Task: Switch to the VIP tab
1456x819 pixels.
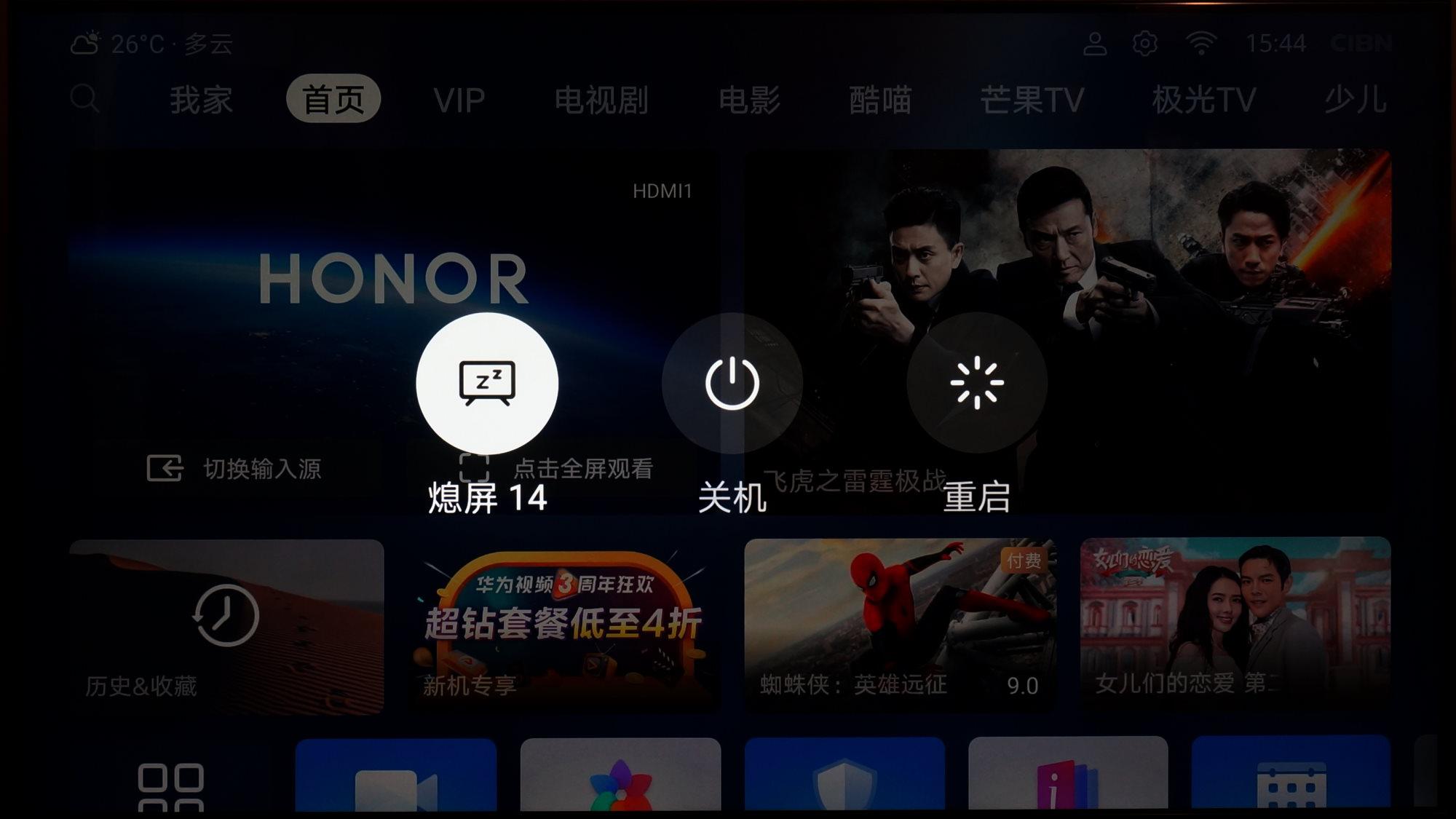Action: [459, 100]
